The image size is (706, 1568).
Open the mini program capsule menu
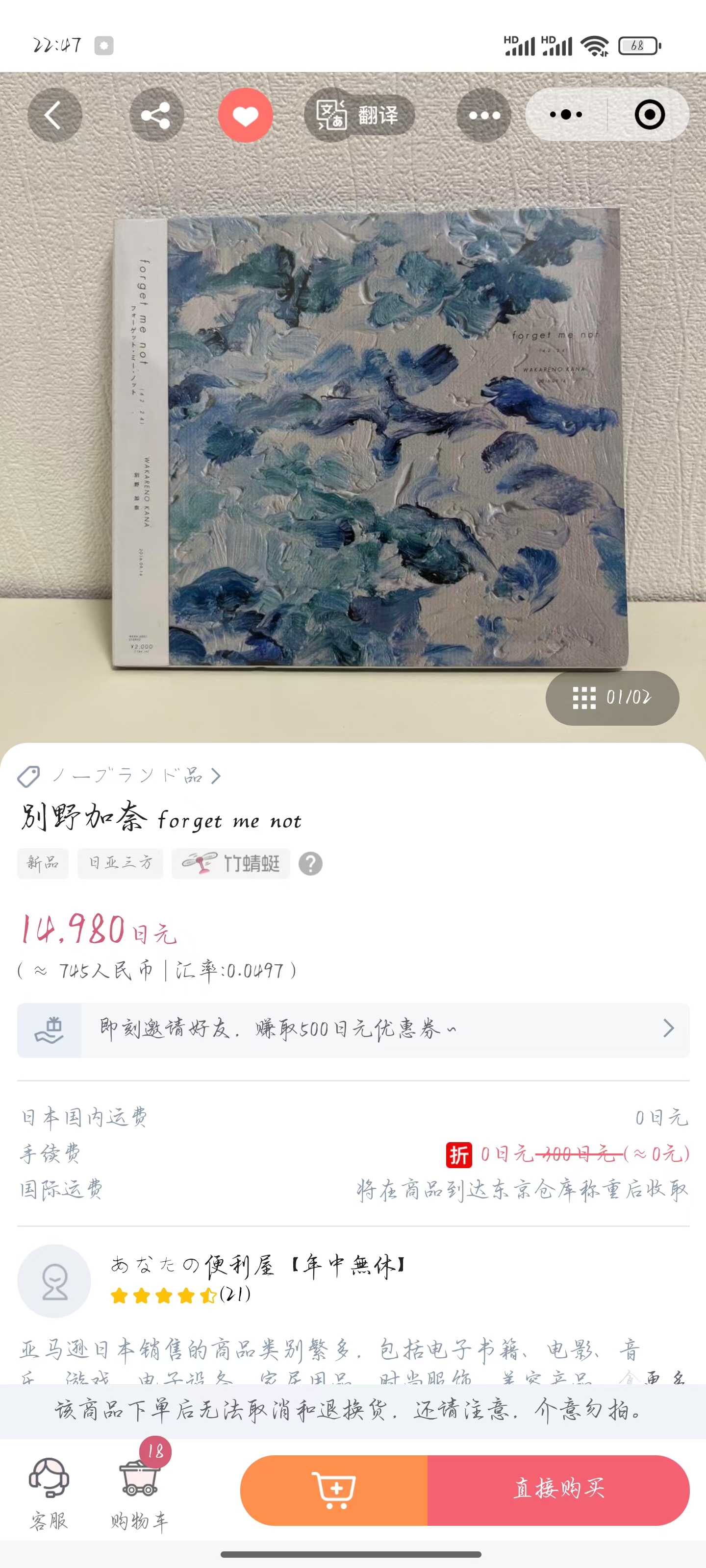[566, 115]
